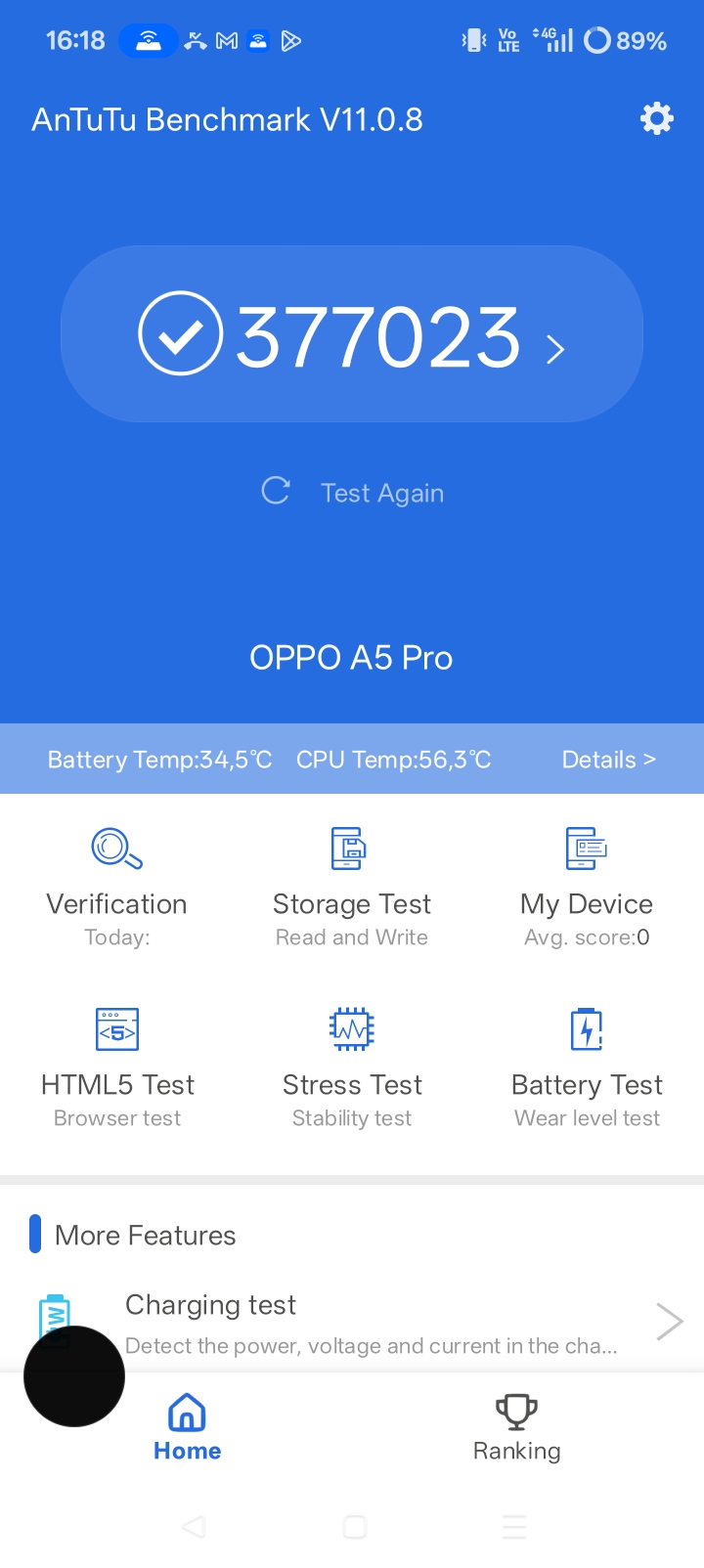Switch to the Ranking tab

click(515, 1427)
